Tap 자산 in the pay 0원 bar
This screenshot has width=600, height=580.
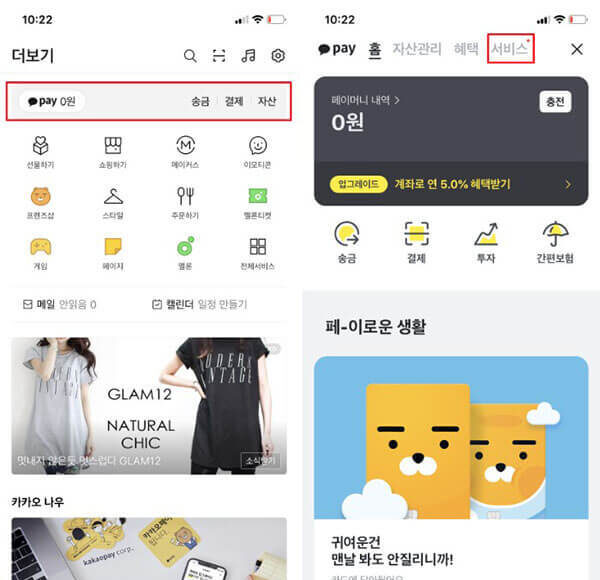266,101
